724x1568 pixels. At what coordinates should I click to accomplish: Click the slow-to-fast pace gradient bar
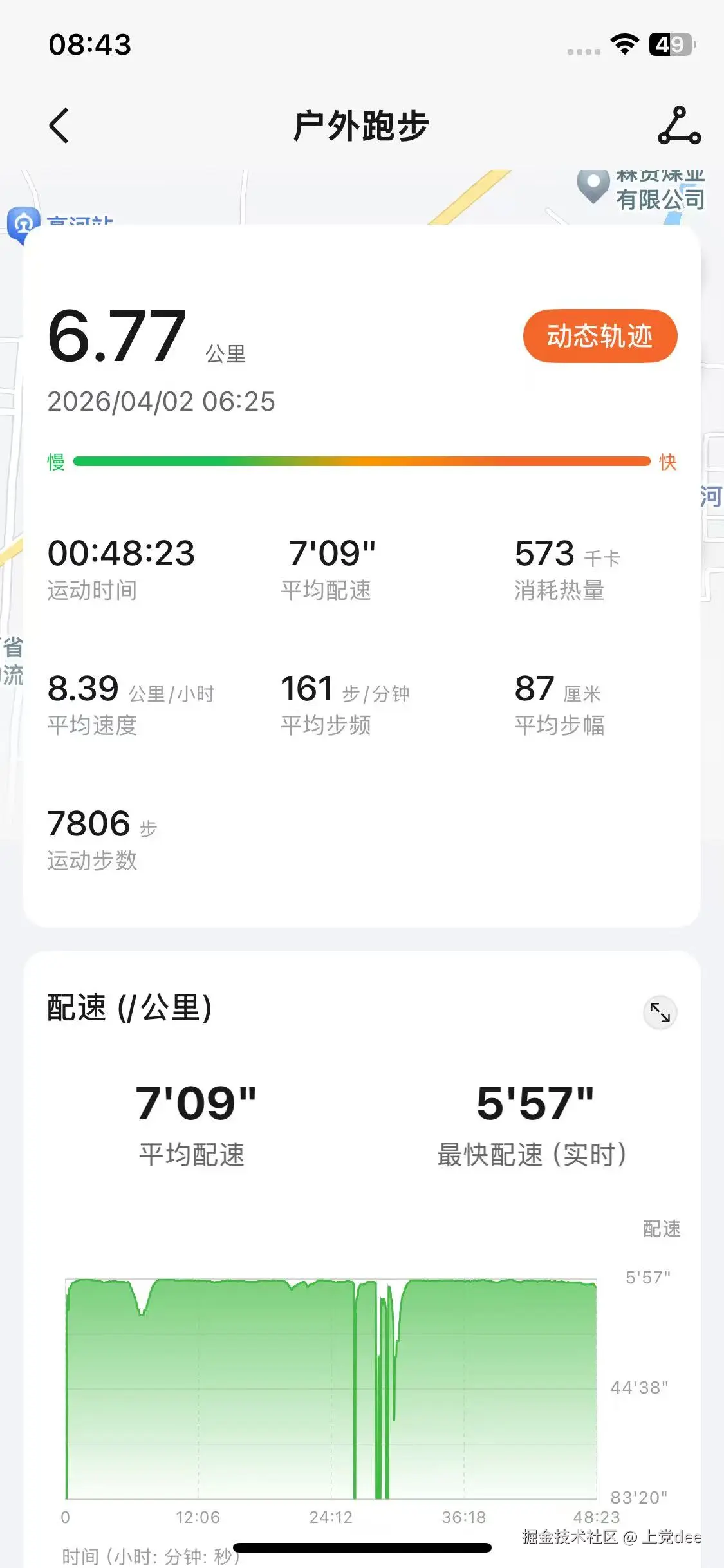pyautogui.click(x=362, y=461)
